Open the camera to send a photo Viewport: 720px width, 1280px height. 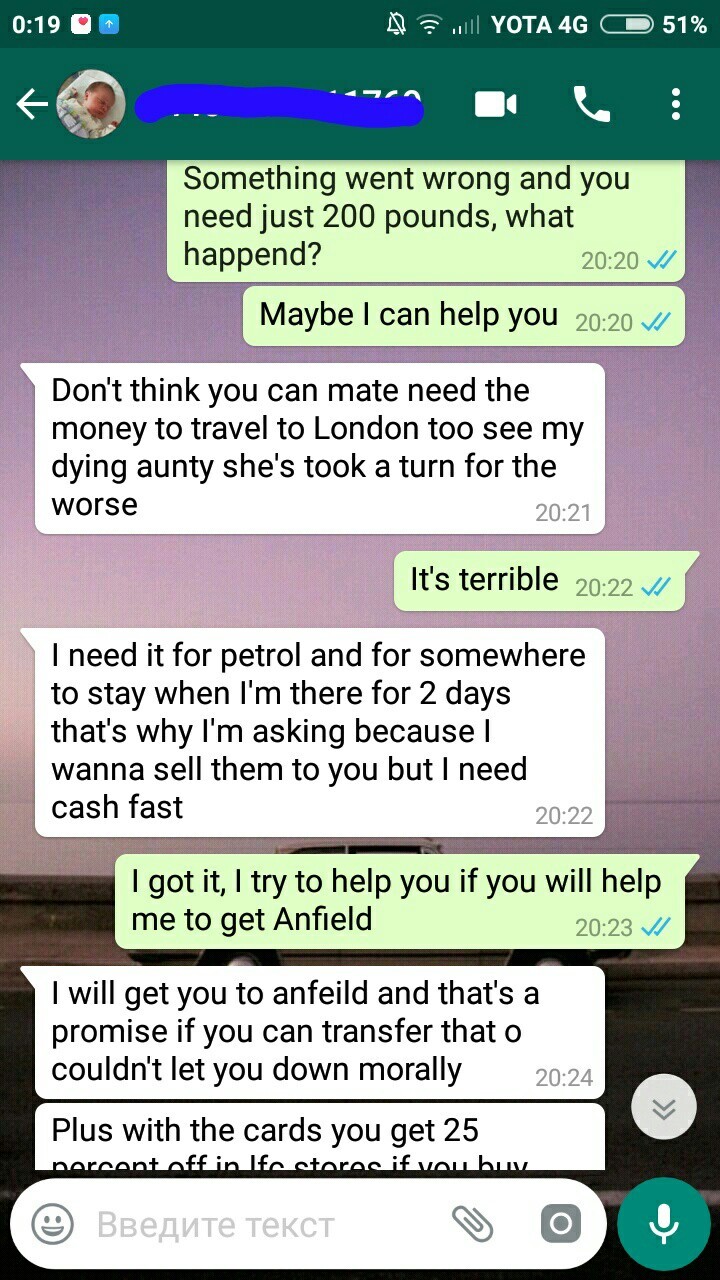[560, 1224]
